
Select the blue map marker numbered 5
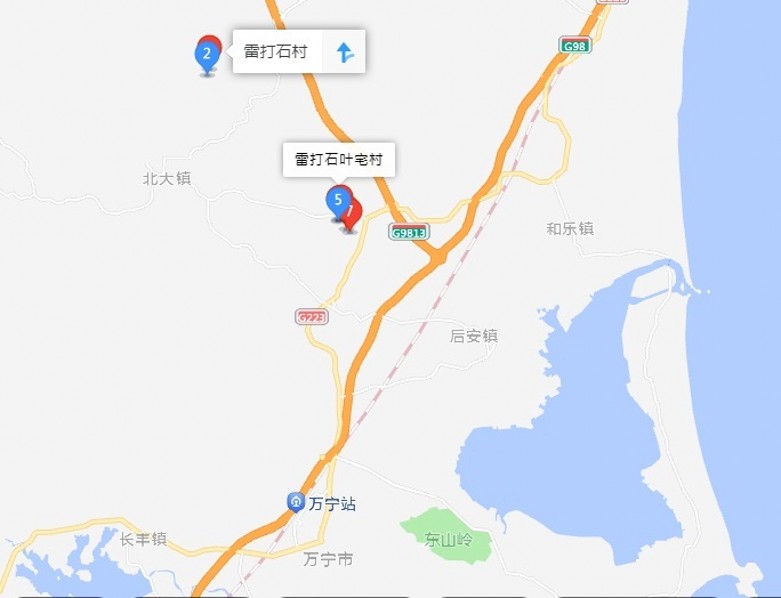point(338,199)
